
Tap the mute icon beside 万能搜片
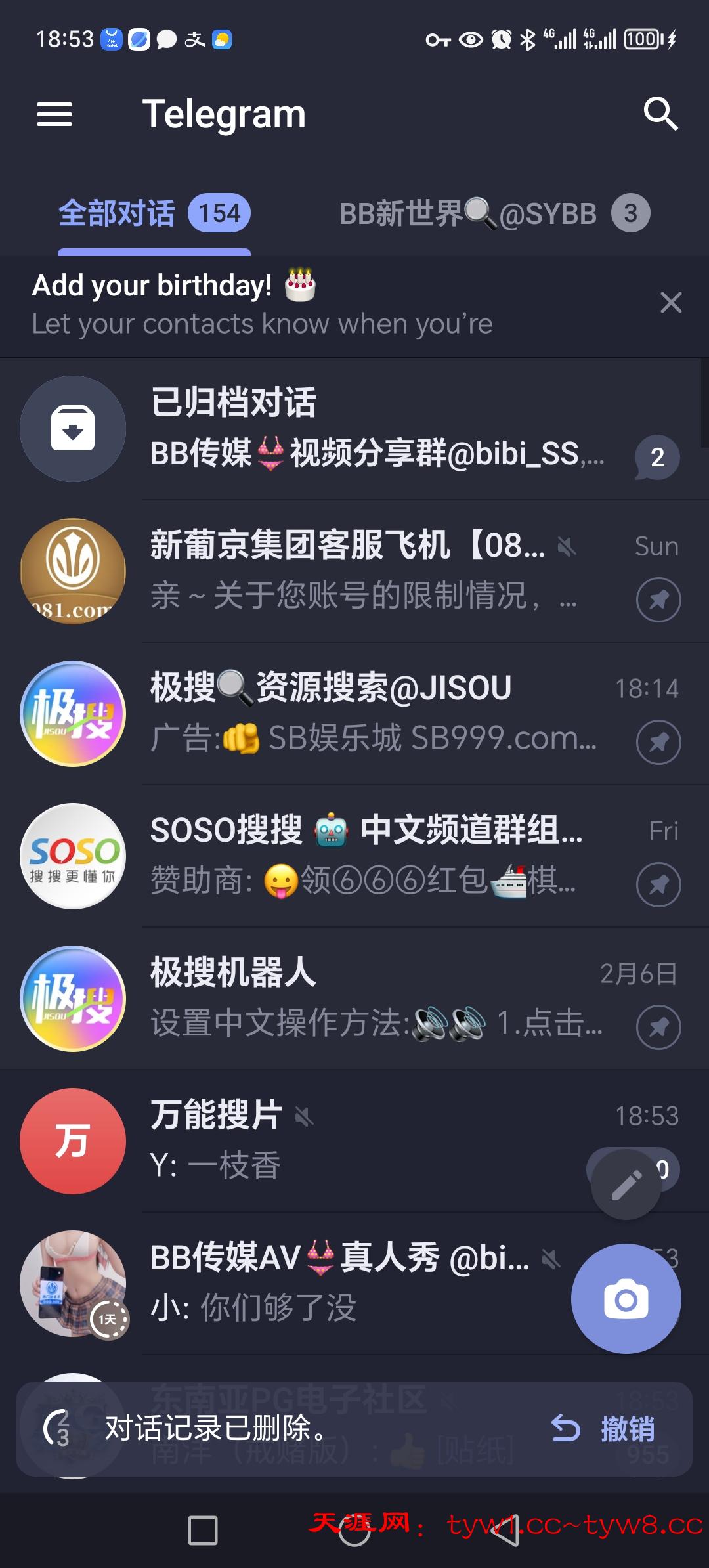tap(304, 1115)
